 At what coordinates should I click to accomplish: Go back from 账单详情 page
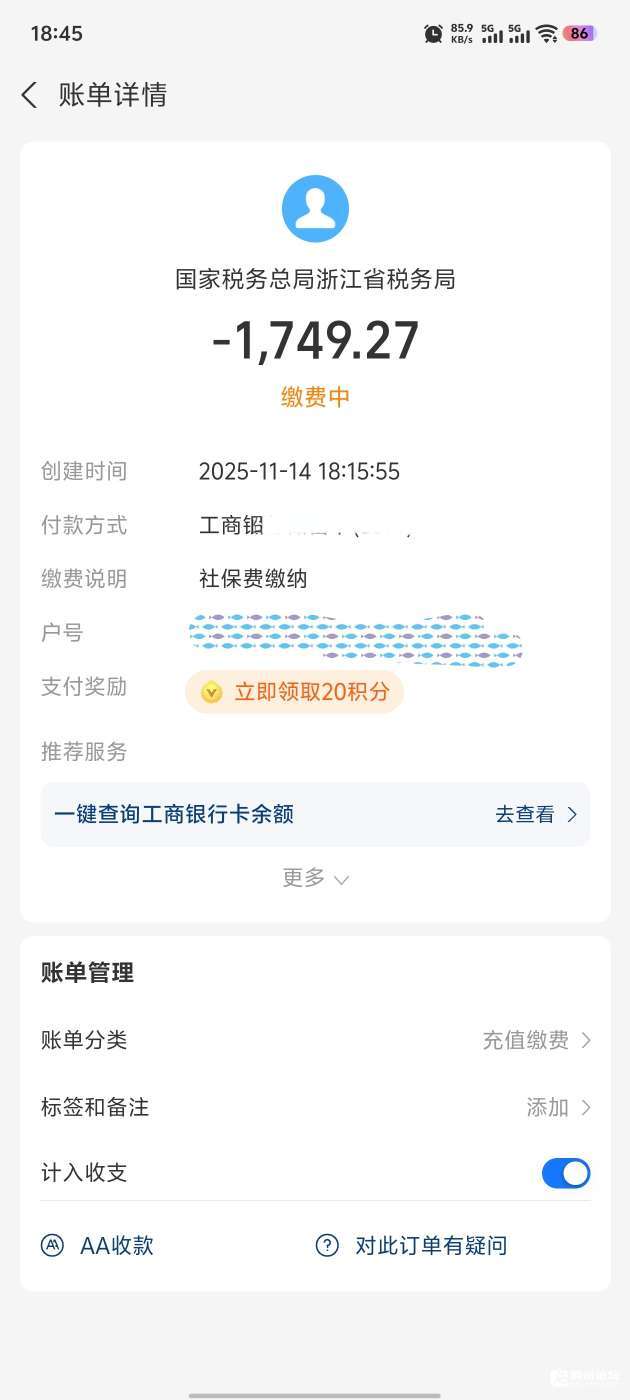point(29,96)
